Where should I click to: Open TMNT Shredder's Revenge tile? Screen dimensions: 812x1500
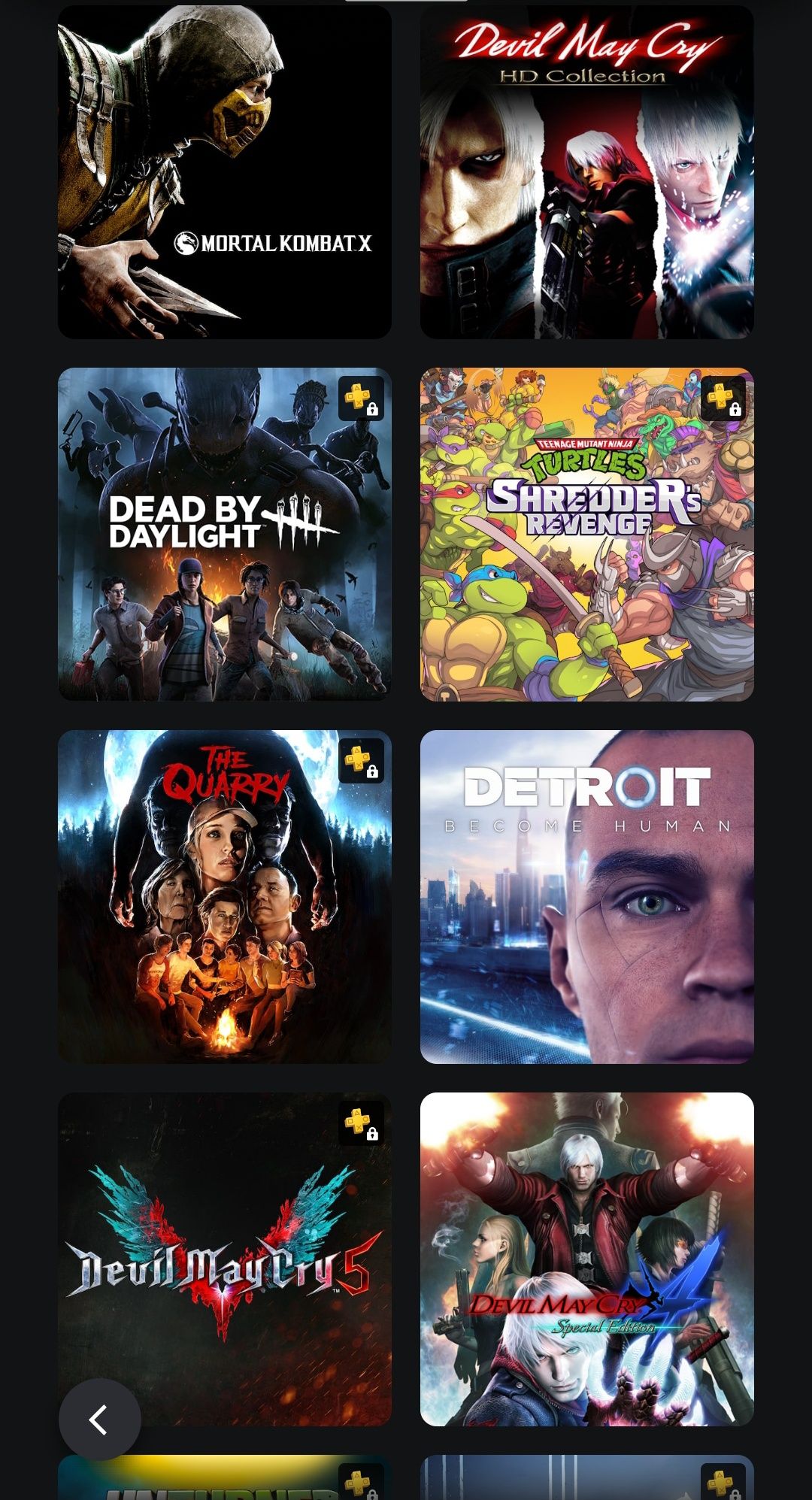pos(586,534)
